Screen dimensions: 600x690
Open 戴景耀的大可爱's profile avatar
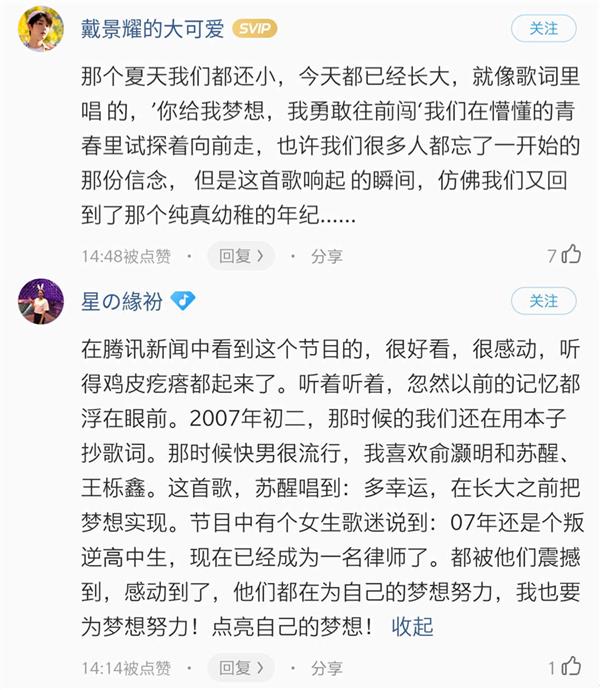tap(41, 29)
